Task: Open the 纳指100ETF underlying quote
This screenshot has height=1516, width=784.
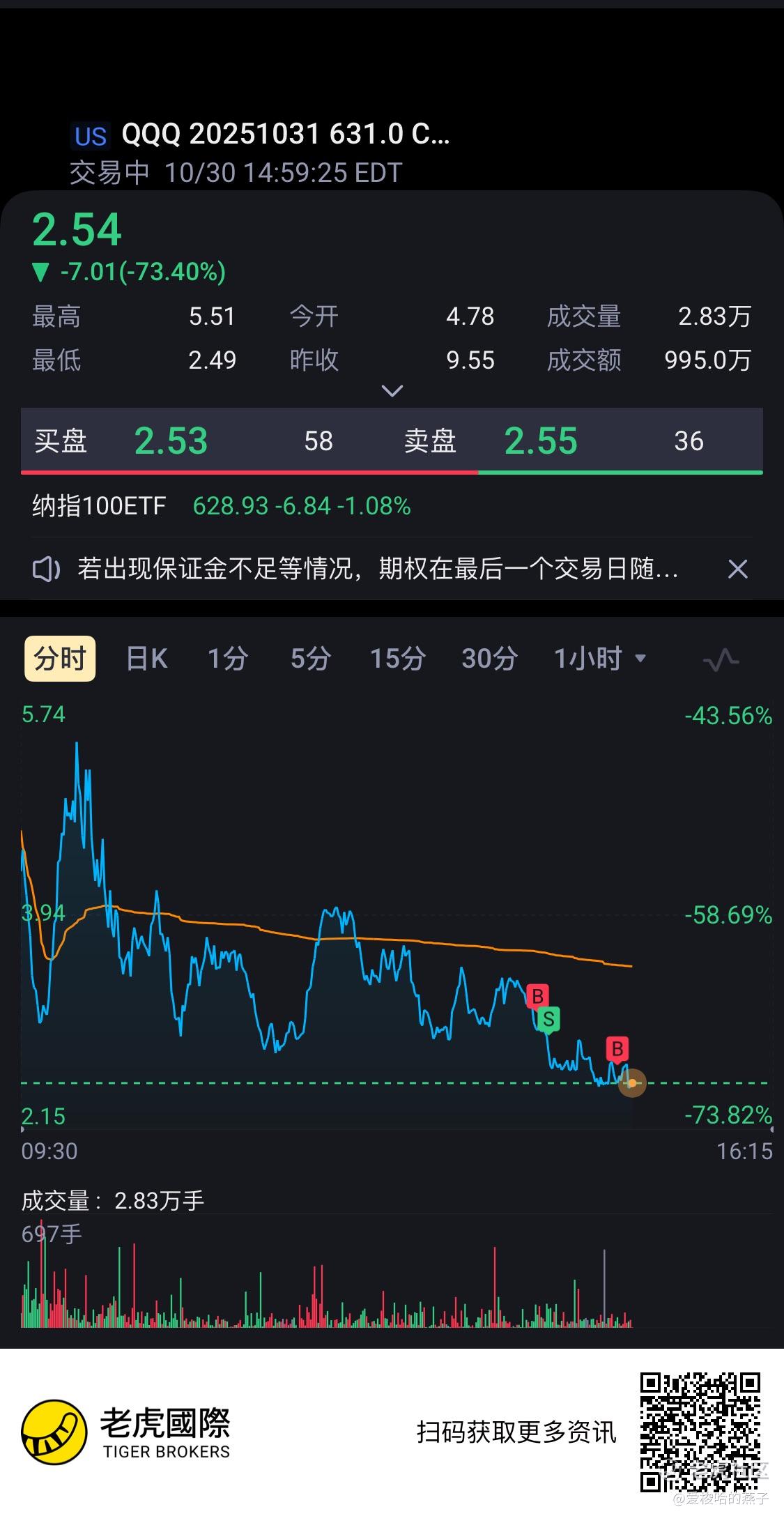Action: pyautogui.click(x=222, y=506)
